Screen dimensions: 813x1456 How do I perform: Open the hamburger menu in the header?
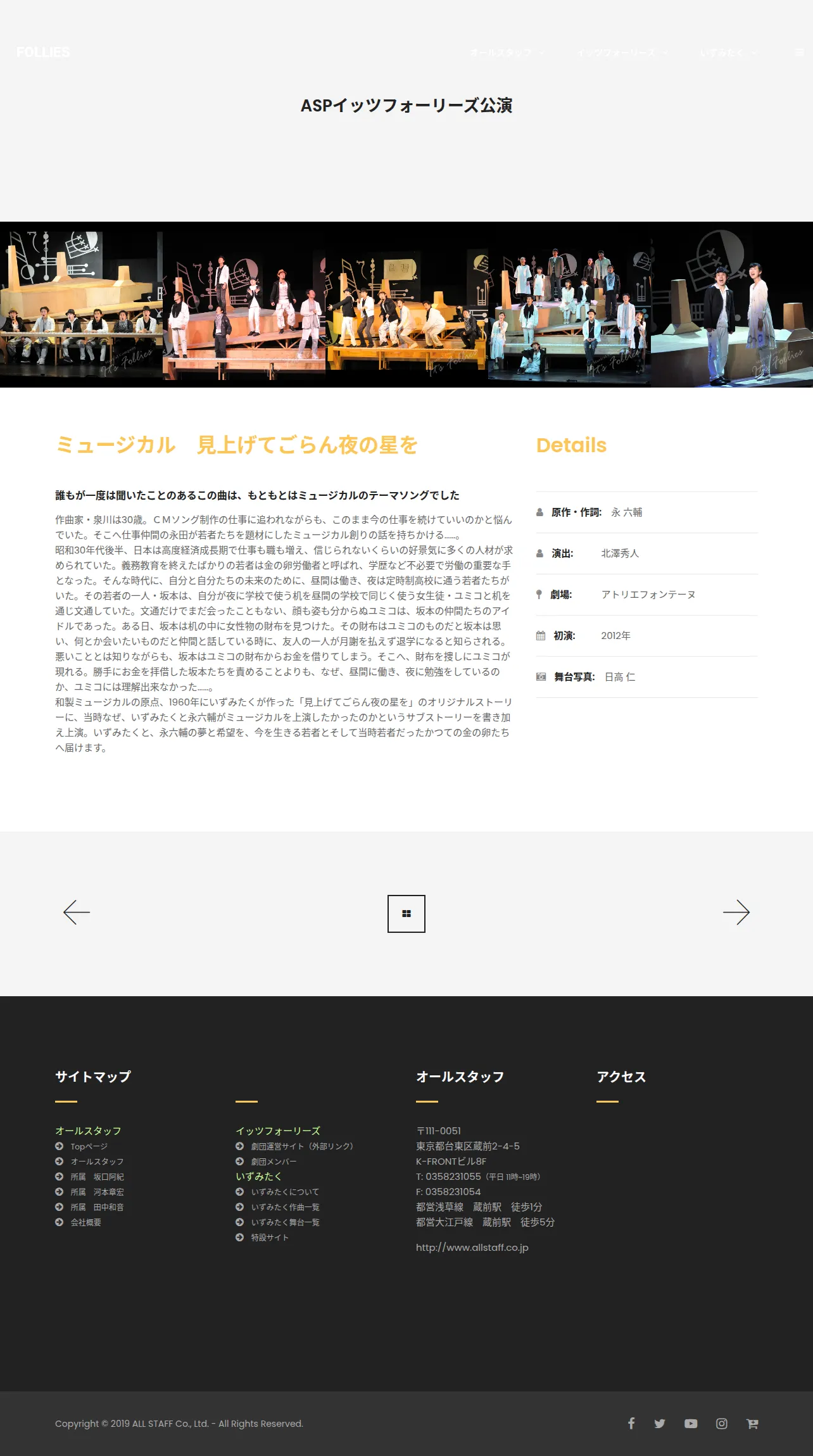(x=799, y=53)
